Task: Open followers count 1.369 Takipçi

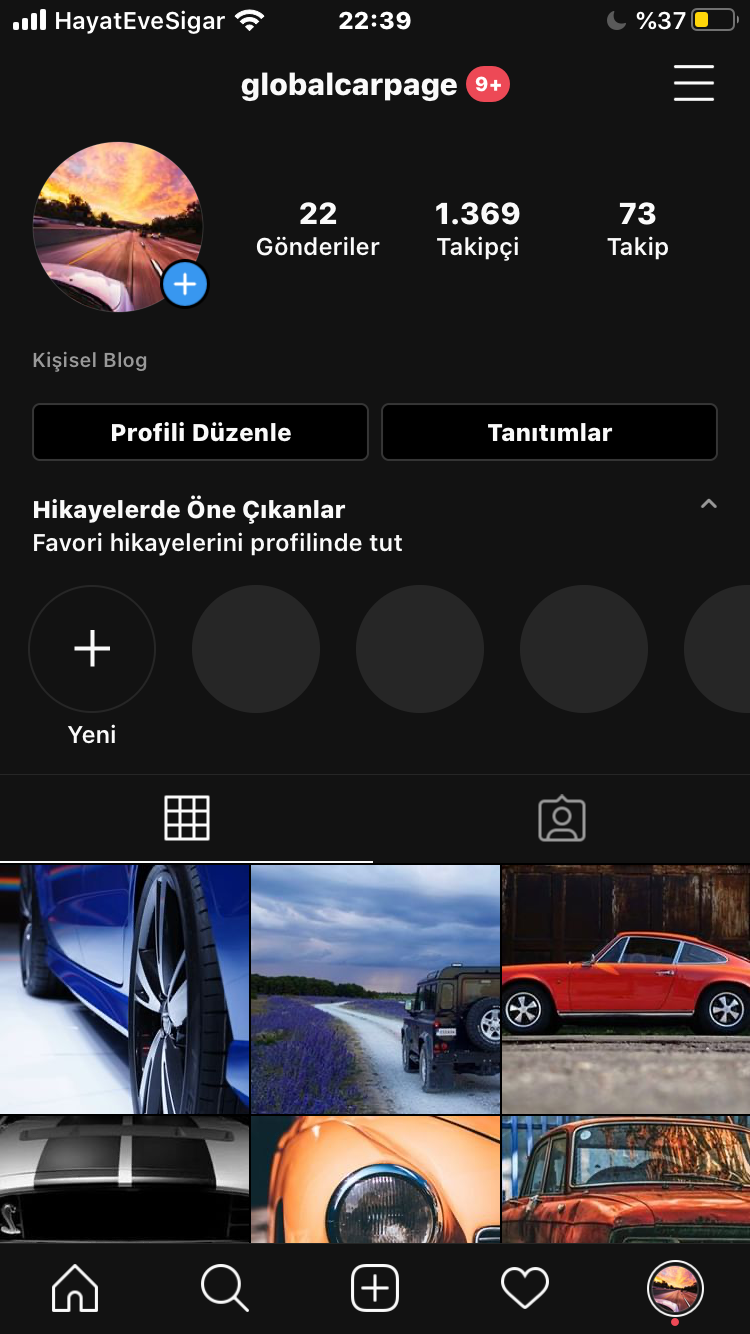Action: tap(478, 229)
